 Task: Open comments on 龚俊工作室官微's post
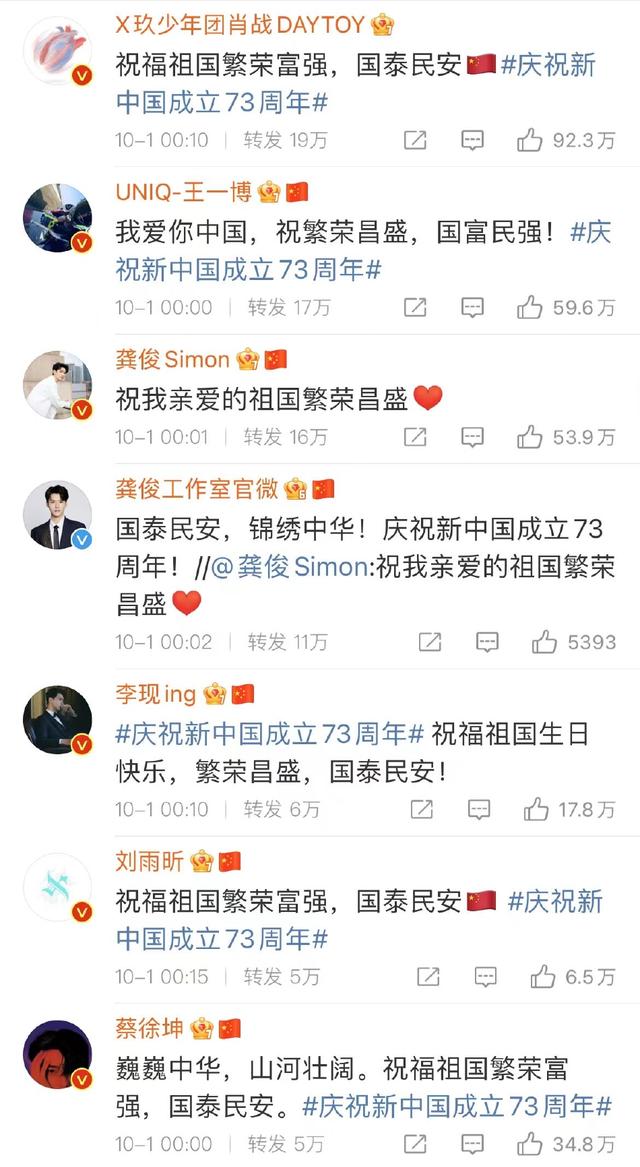(x=487, y=642)
